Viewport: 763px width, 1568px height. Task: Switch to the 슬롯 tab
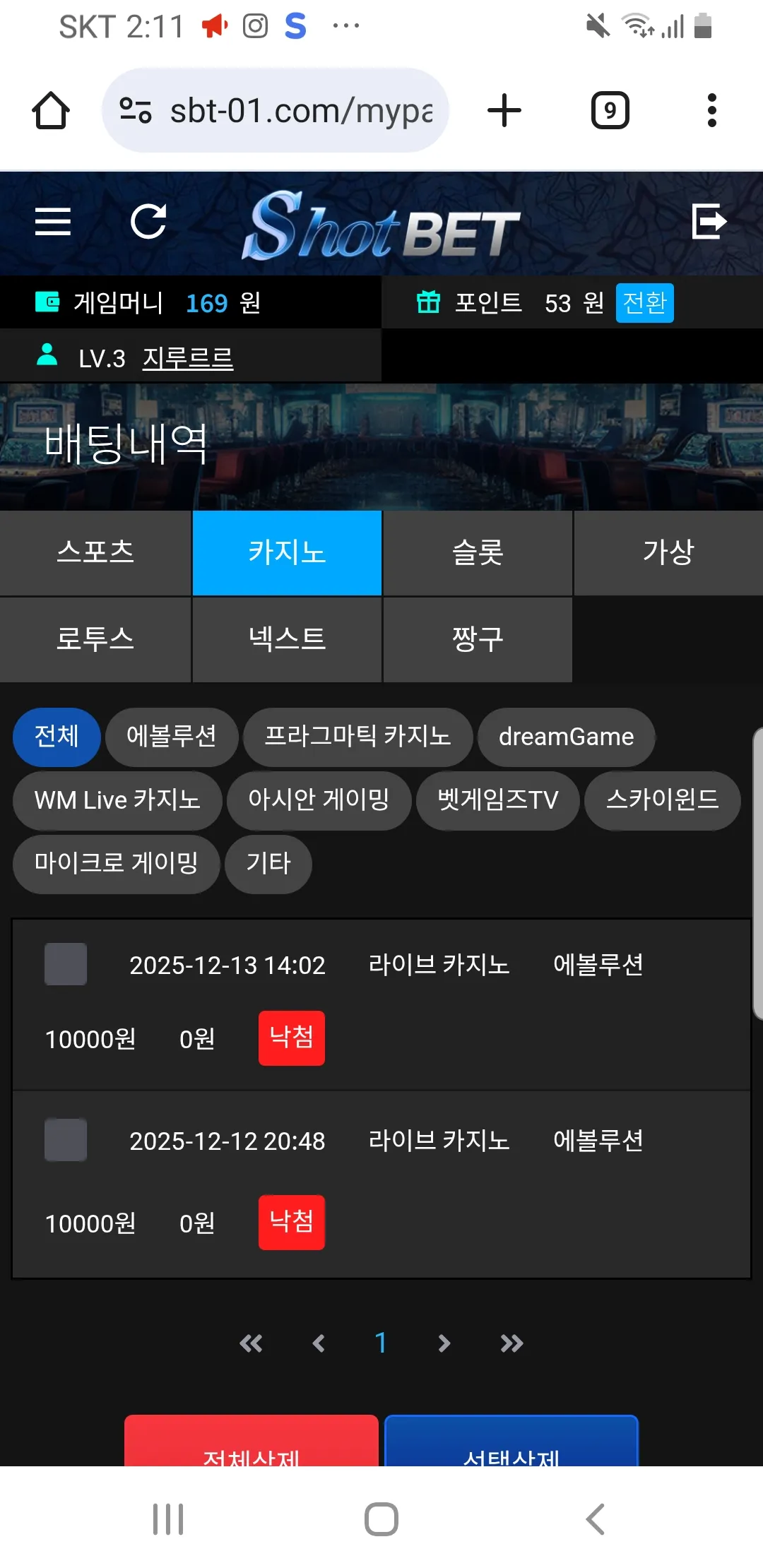tap(478, 552)
